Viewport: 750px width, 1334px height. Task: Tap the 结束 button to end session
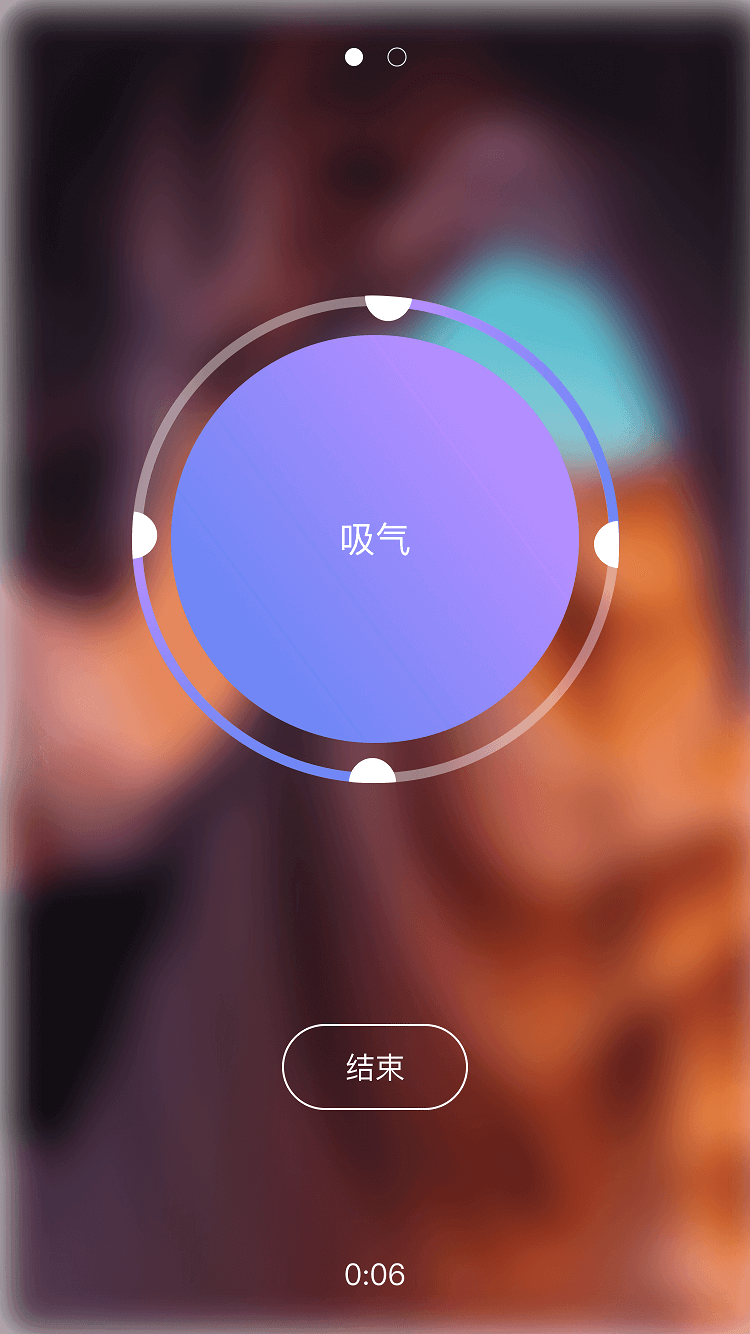pyautogui.click(x=375, y=1067)
